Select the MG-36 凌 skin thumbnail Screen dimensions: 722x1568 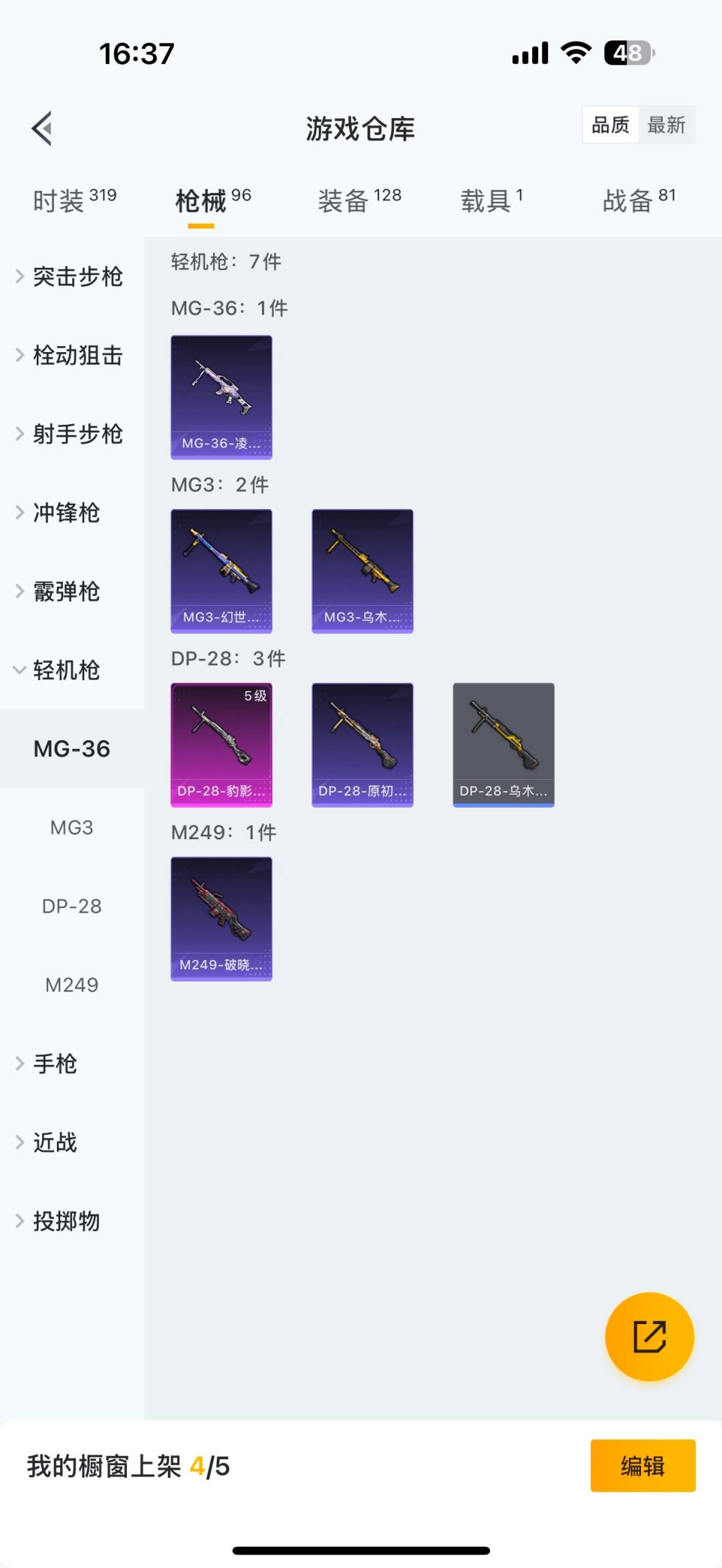click(x=221, y=398)
